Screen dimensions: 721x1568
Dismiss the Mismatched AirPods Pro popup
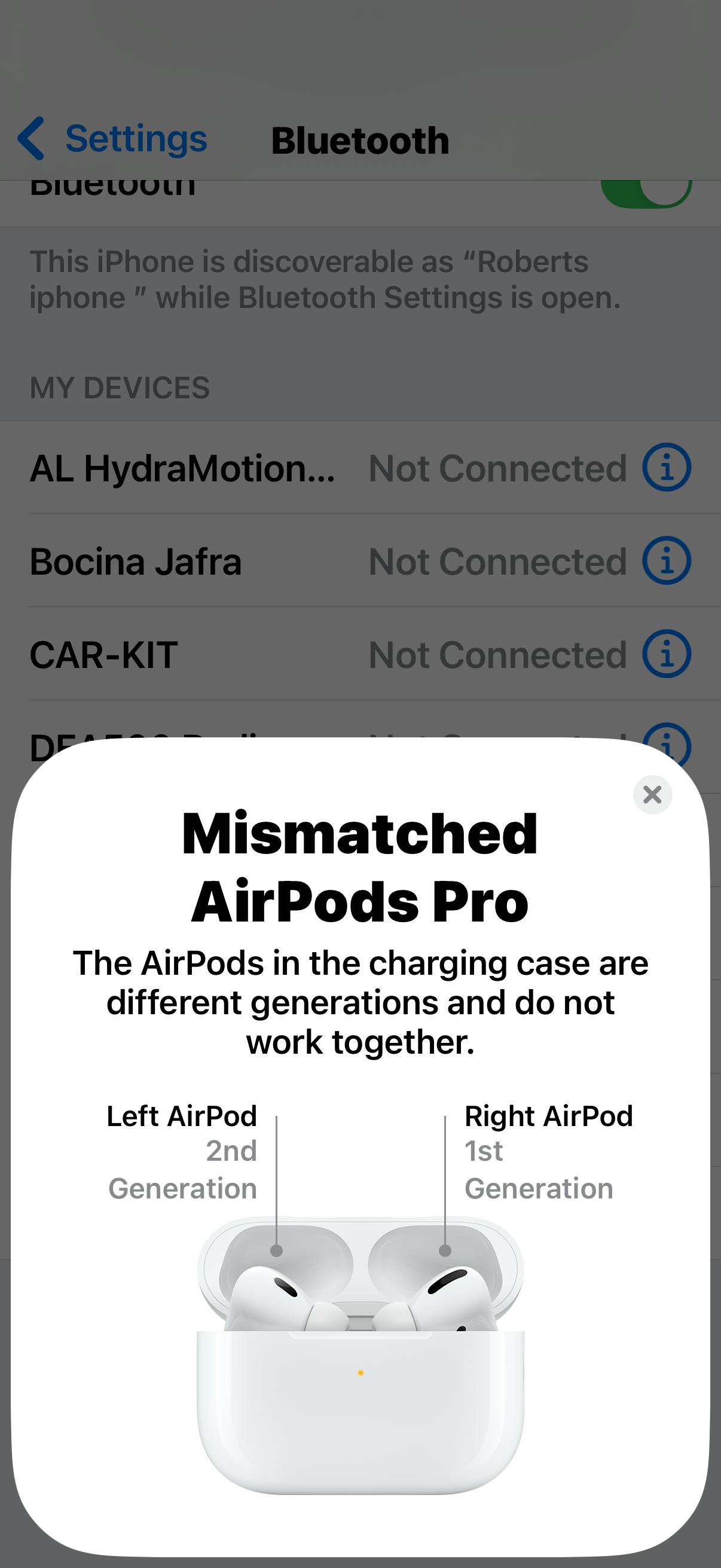(652, 794)
